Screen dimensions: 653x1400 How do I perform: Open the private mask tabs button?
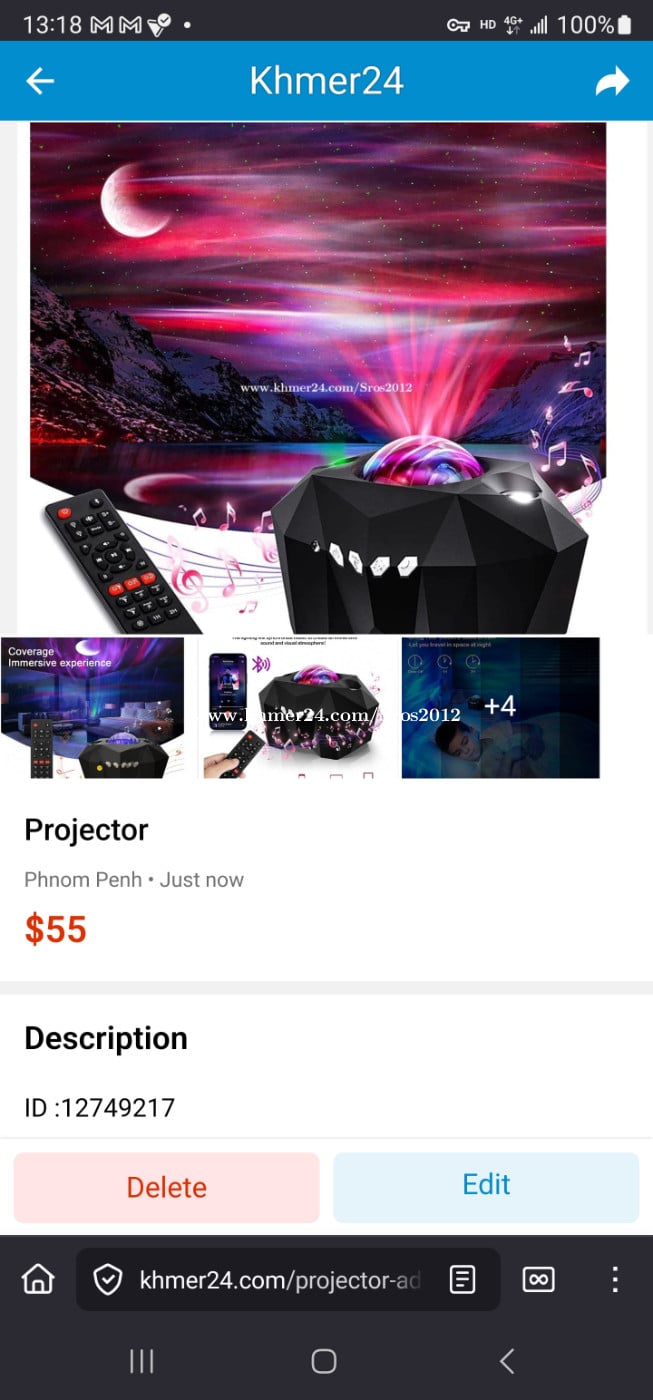[x=538, y=1279]
